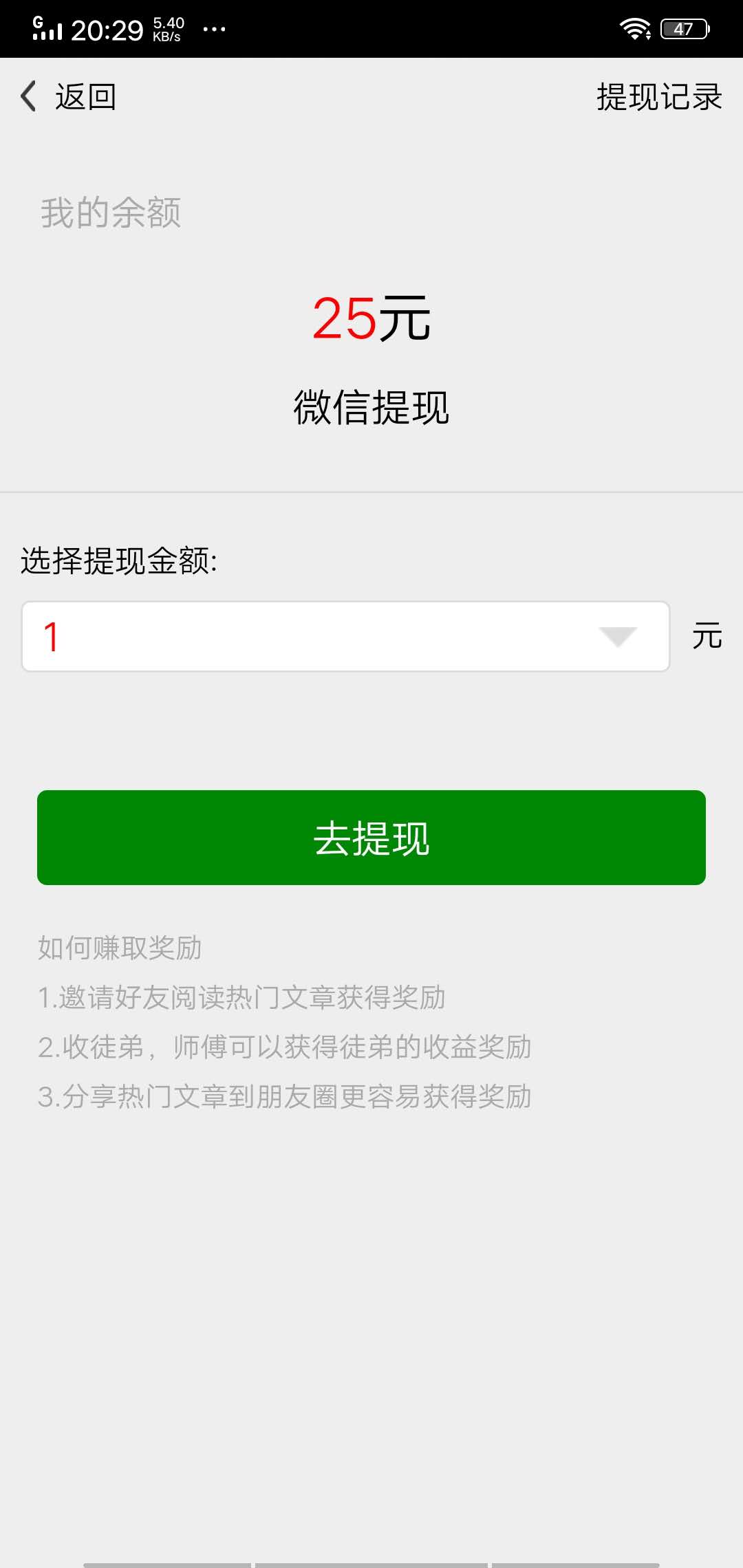Tap the 我的余额 balance label
Image resolution: width=743 pixels, height=1568 pixels.
110,212
